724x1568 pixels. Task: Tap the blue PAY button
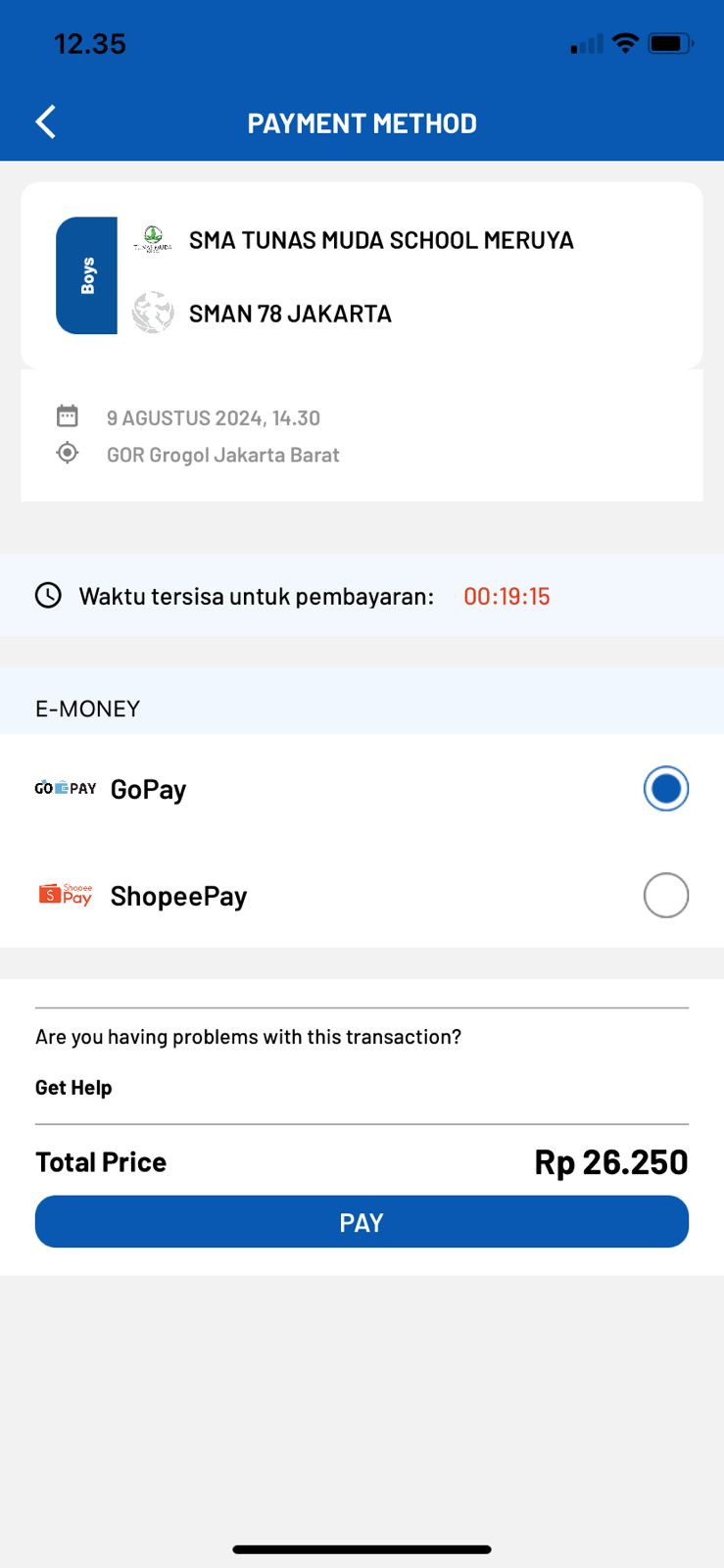(x=362, y=1222)
